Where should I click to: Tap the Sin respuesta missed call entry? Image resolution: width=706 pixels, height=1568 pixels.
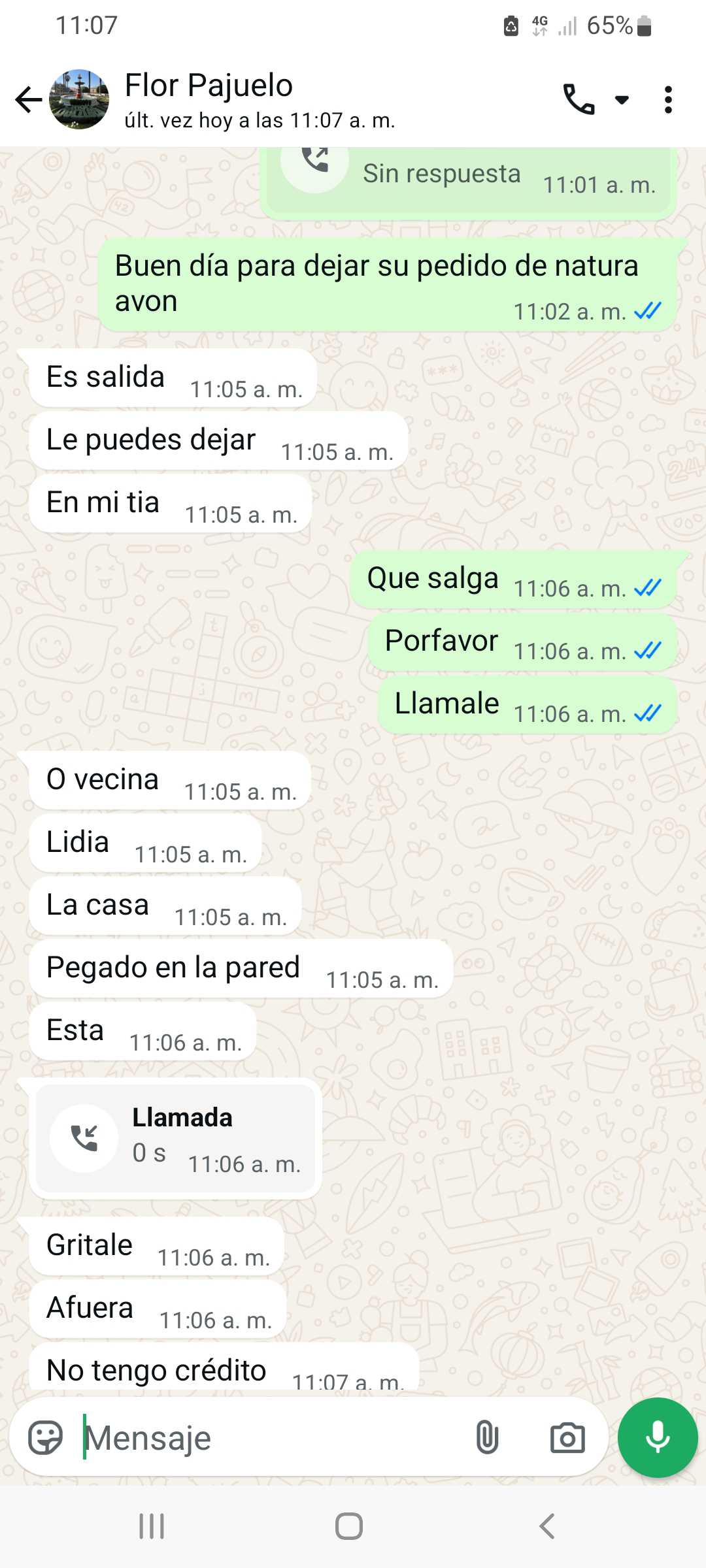(467, 176)
